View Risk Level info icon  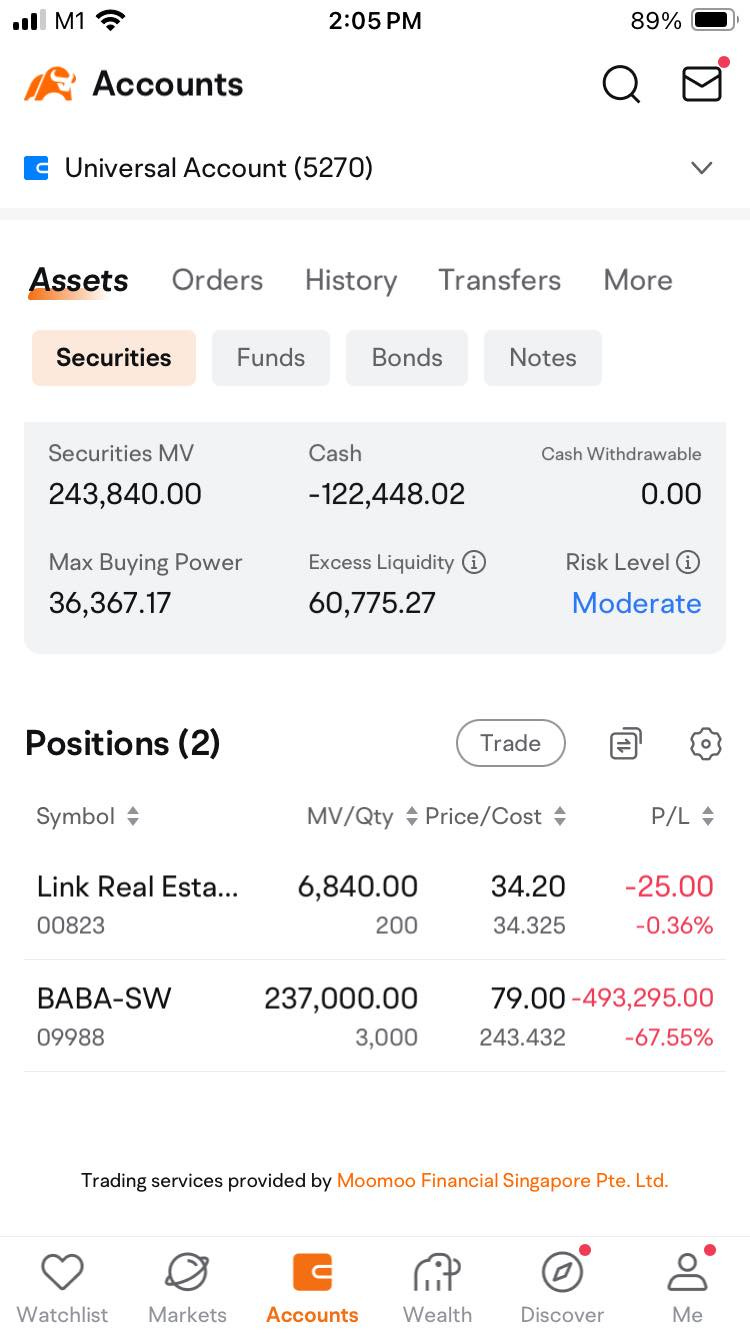pos(687,562)
